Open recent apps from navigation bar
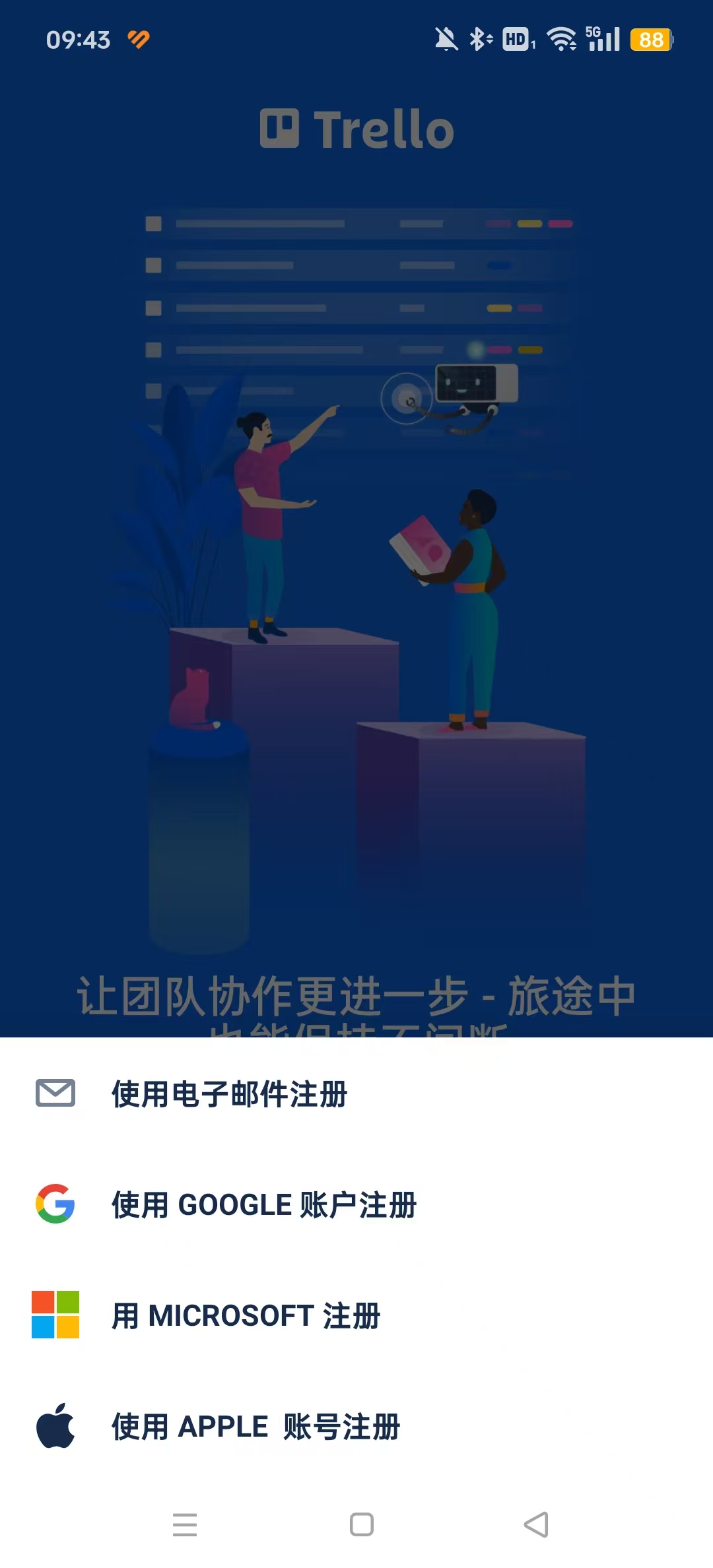This screenshot has height=1568, width=713. click(185, 1524)
